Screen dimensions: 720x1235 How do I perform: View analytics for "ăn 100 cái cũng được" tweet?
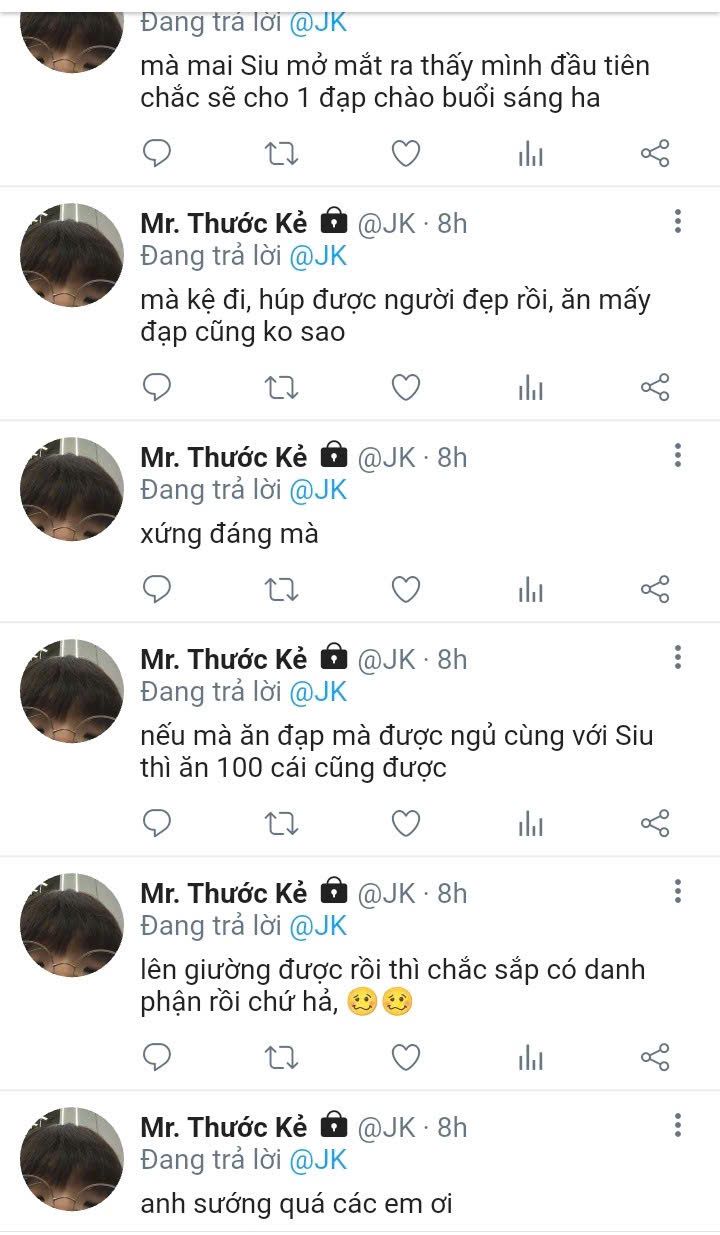click(530, 824)
